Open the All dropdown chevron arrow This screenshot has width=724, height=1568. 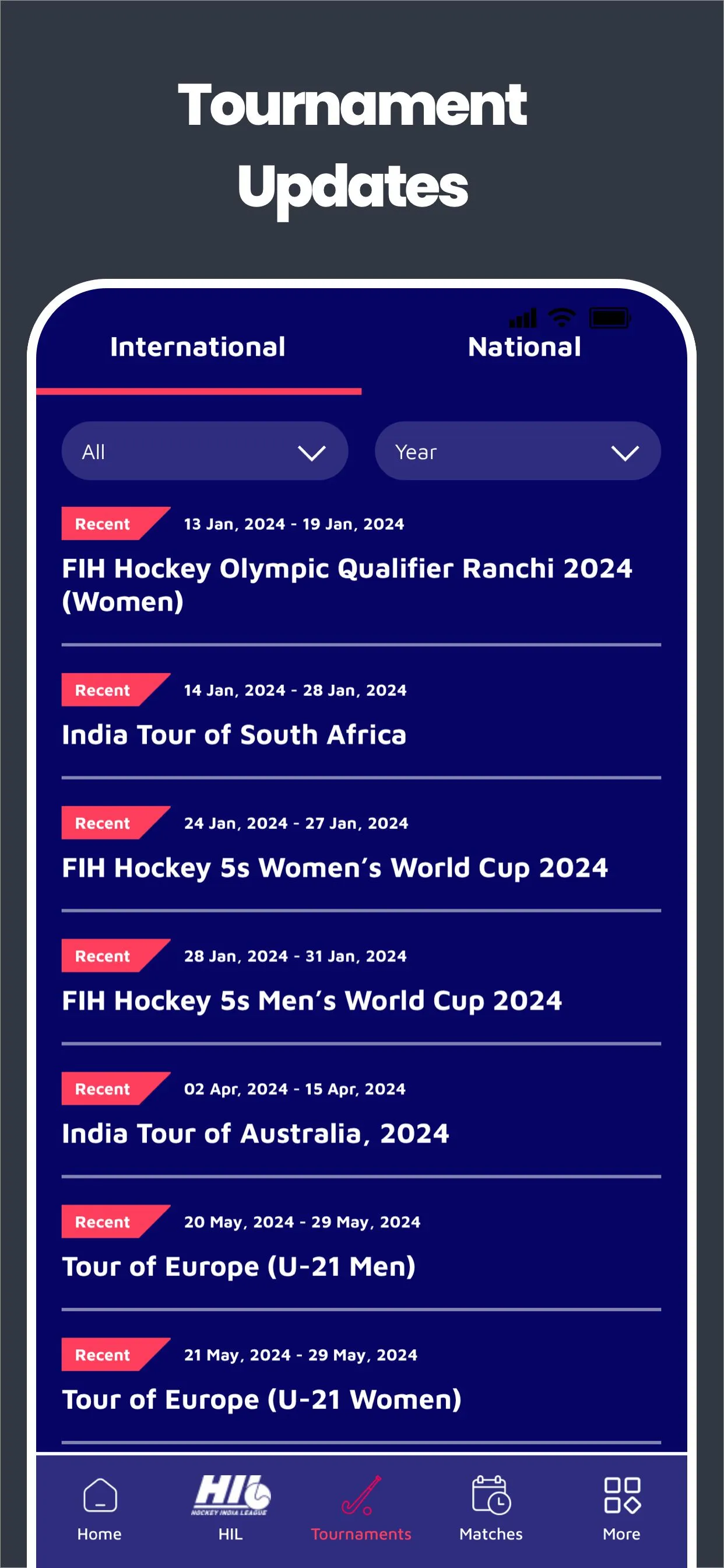point(312,453)
